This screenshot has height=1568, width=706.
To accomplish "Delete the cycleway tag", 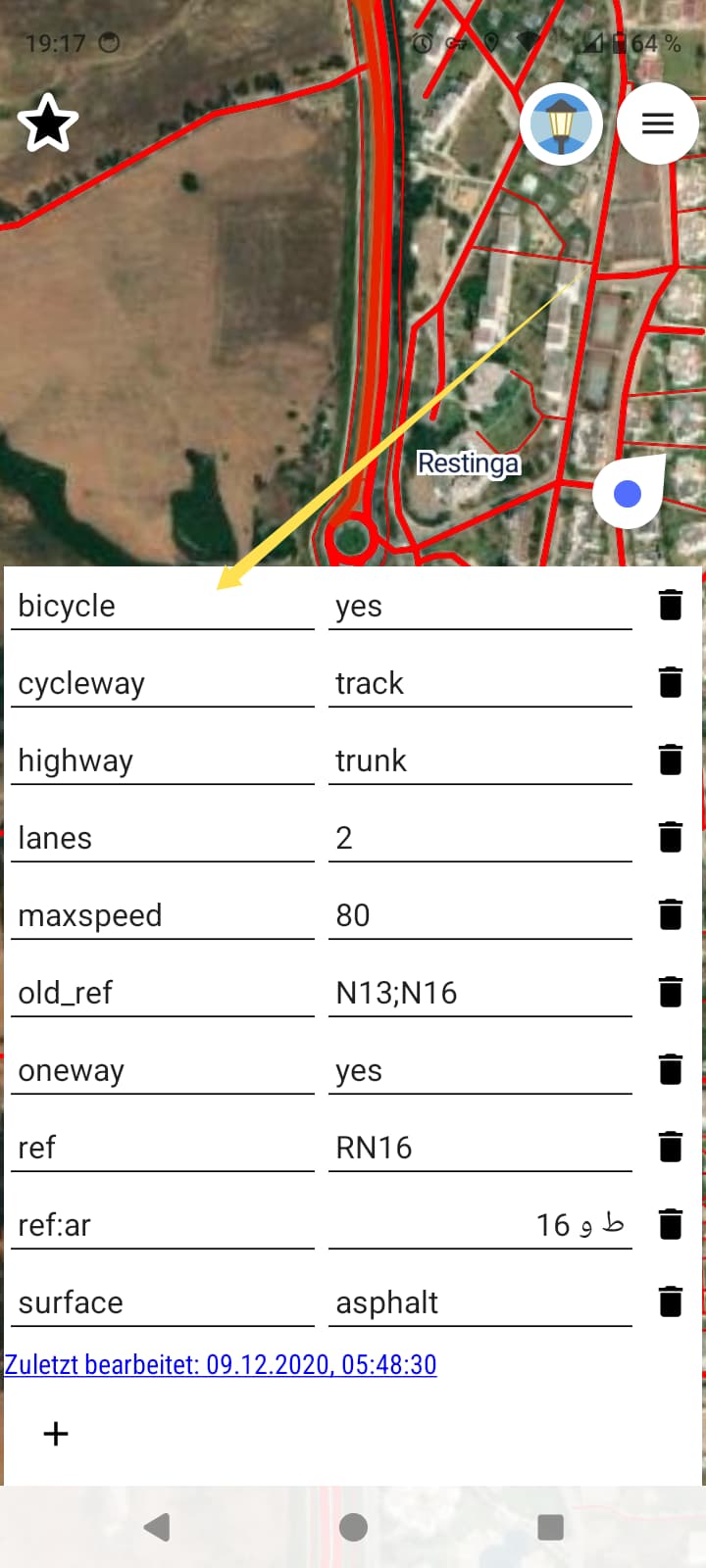I will (x=671, y=683).
